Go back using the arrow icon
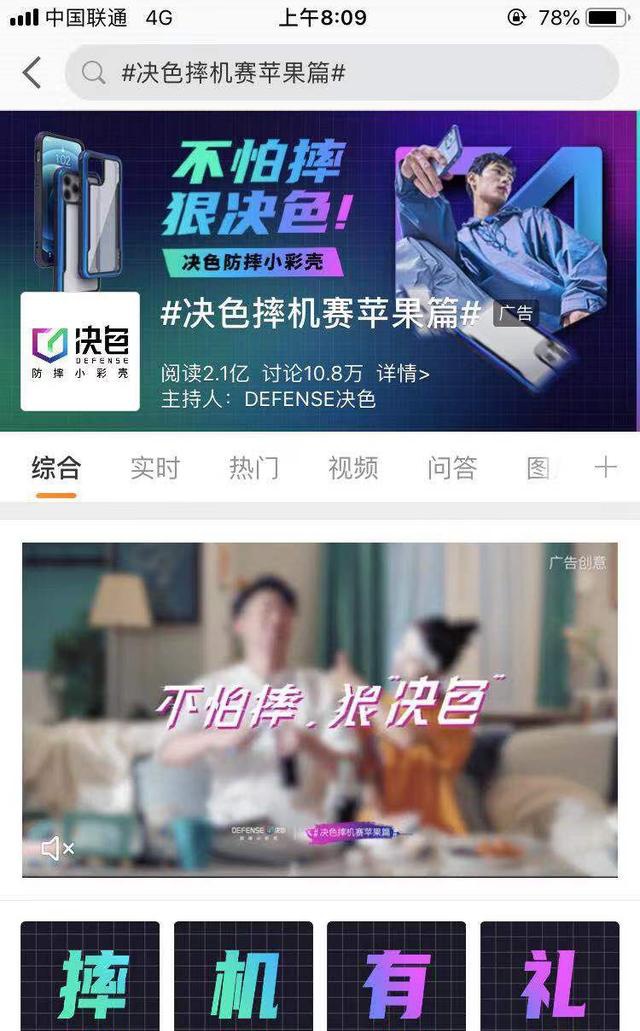This screenshot has width=640, height=1031. click(32, 73)
